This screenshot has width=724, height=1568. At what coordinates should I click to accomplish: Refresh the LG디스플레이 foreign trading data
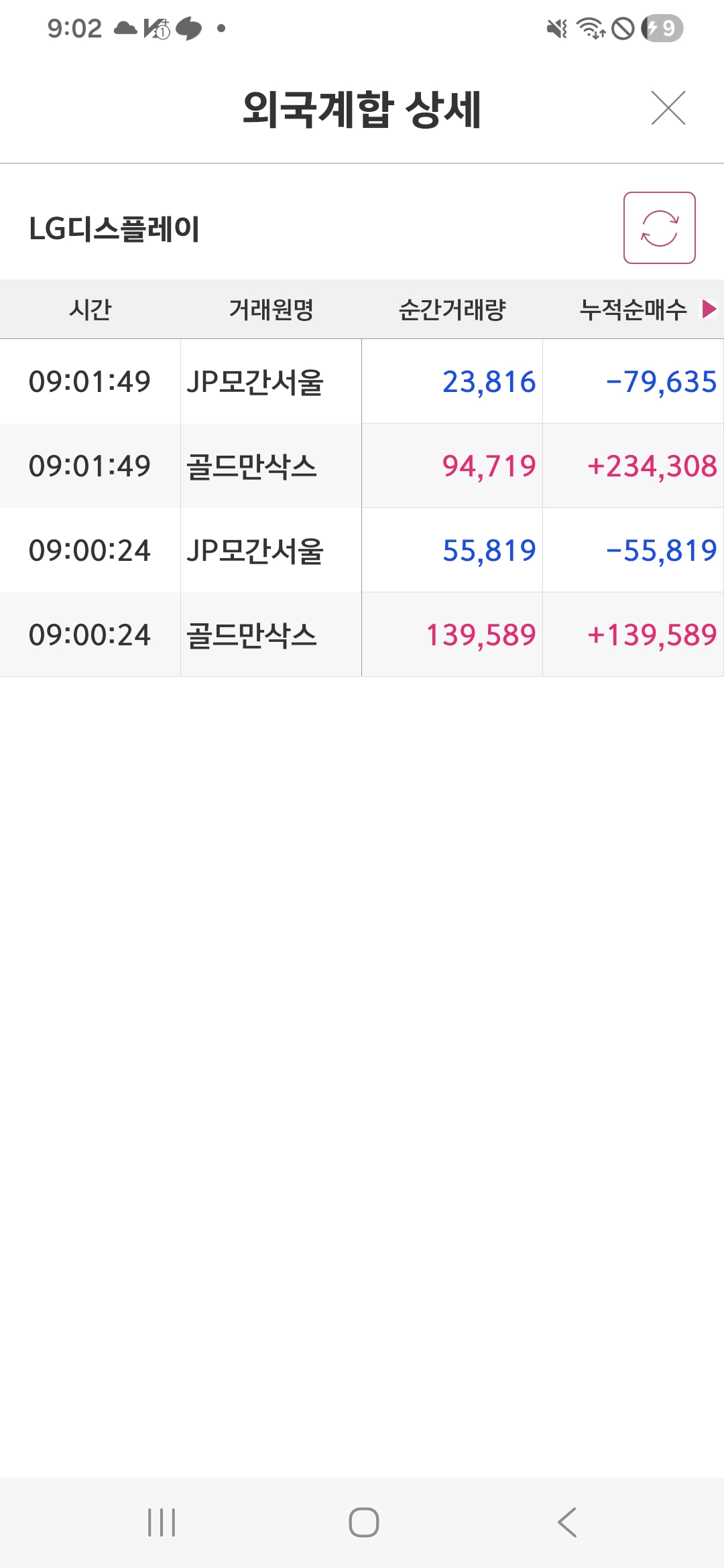point(660,228)
